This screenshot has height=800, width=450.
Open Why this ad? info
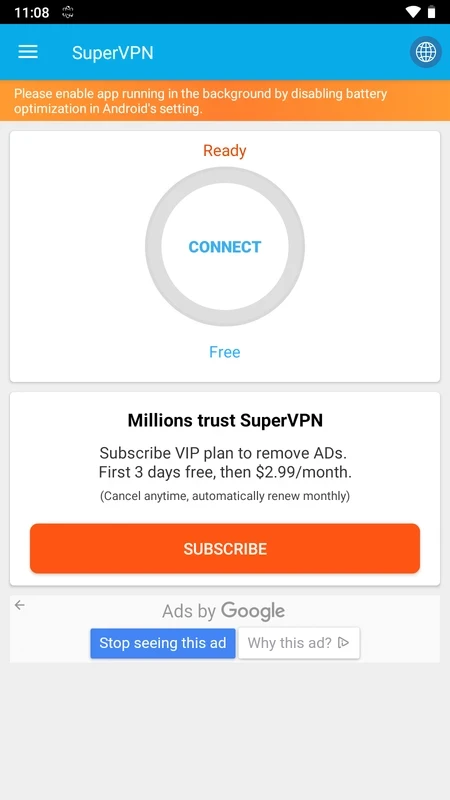click(x=299, y=643)
